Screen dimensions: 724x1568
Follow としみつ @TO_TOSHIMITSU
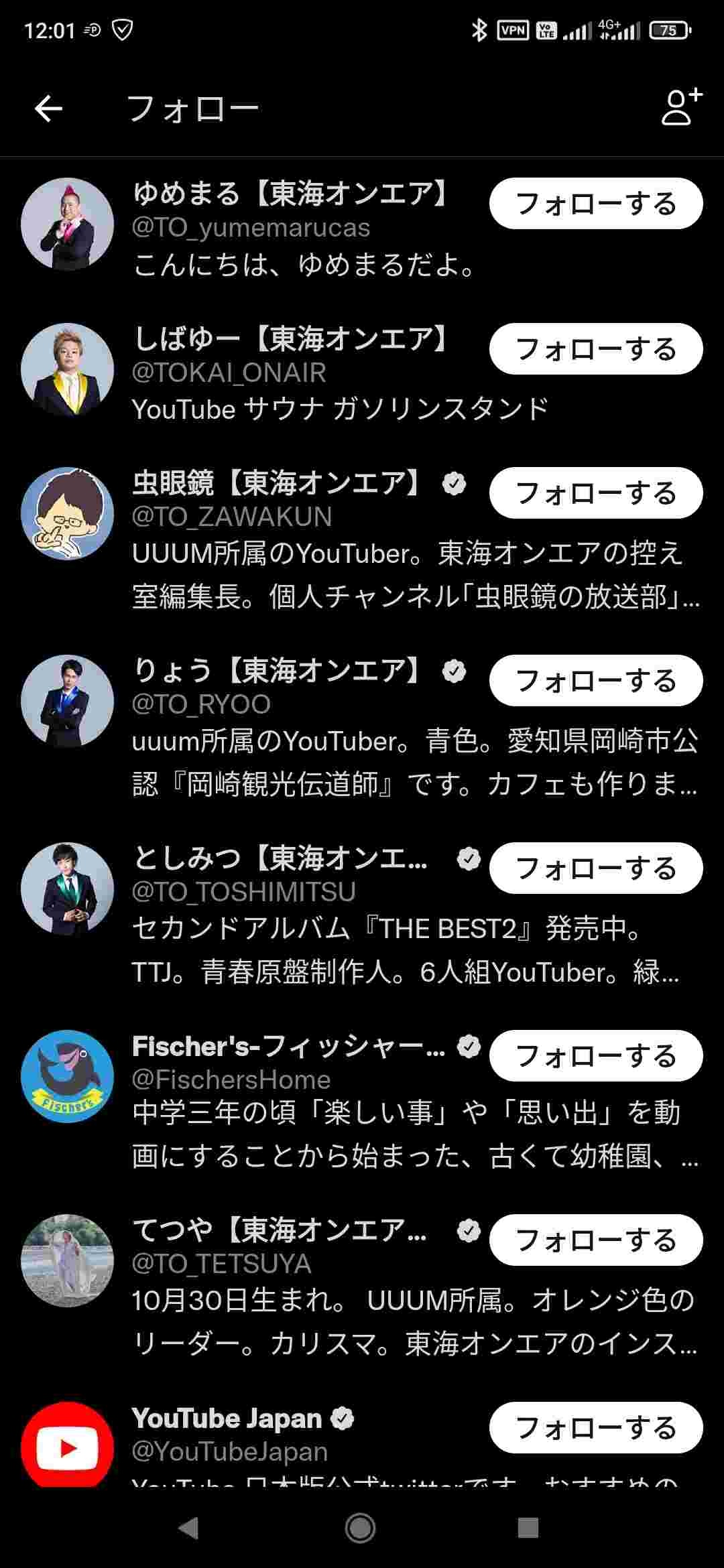(595, 868)
